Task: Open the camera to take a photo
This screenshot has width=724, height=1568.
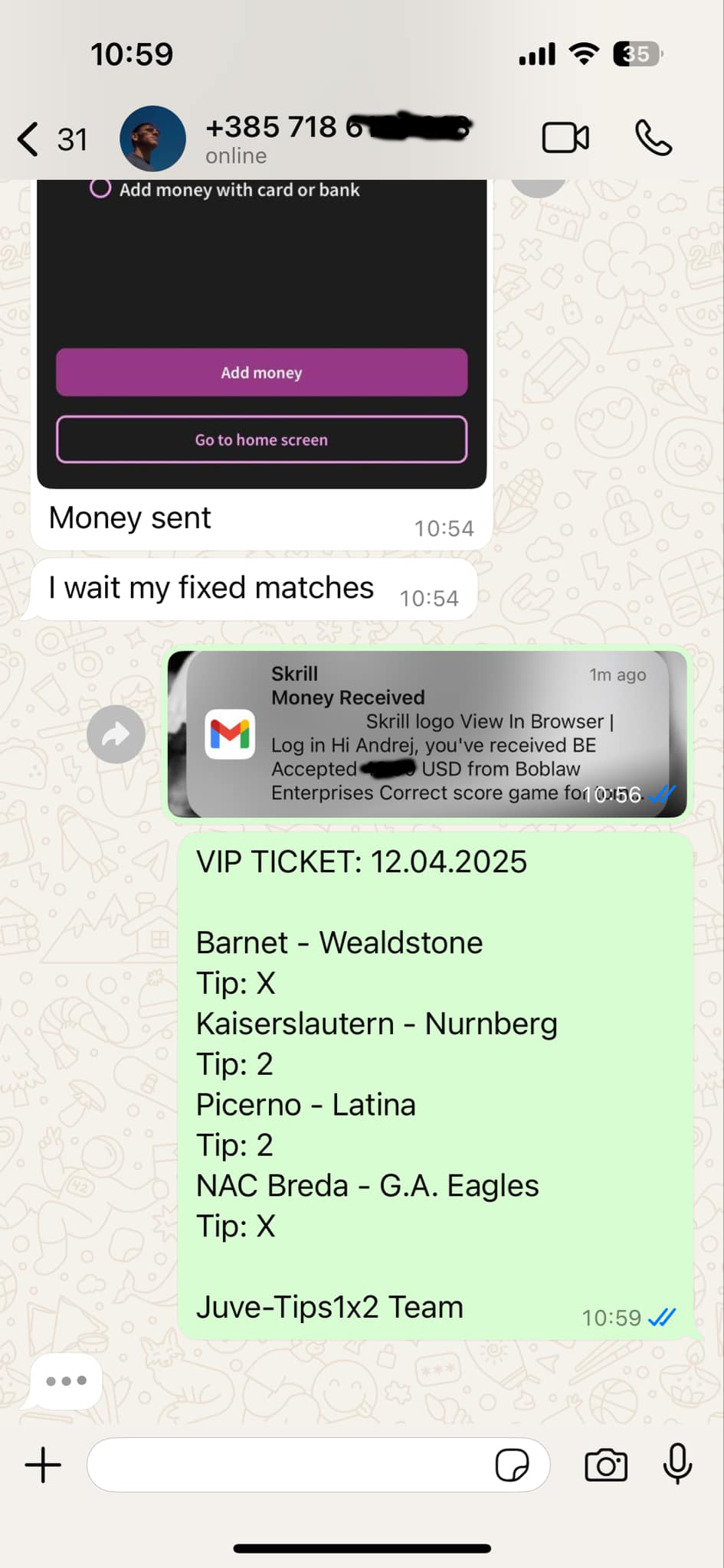Action: click(x=606, y=1465)
